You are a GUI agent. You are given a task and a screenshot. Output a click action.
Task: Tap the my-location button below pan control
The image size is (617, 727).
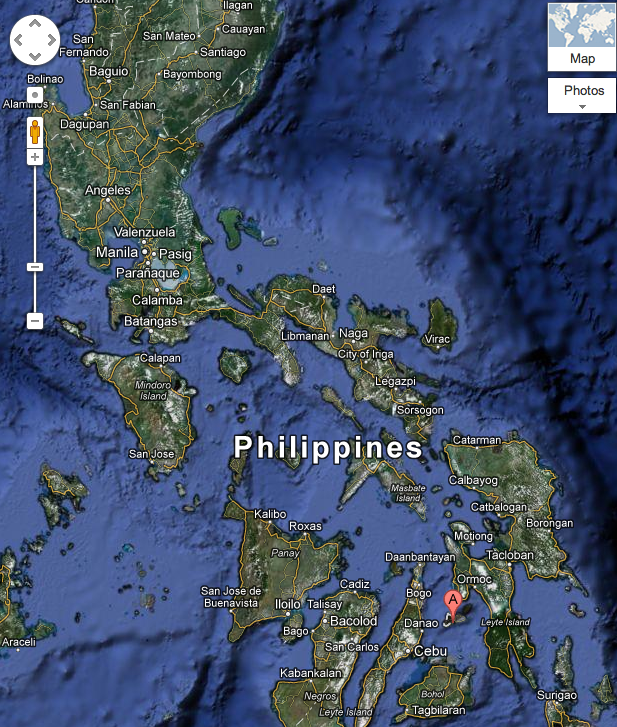(x=35, y=95)
